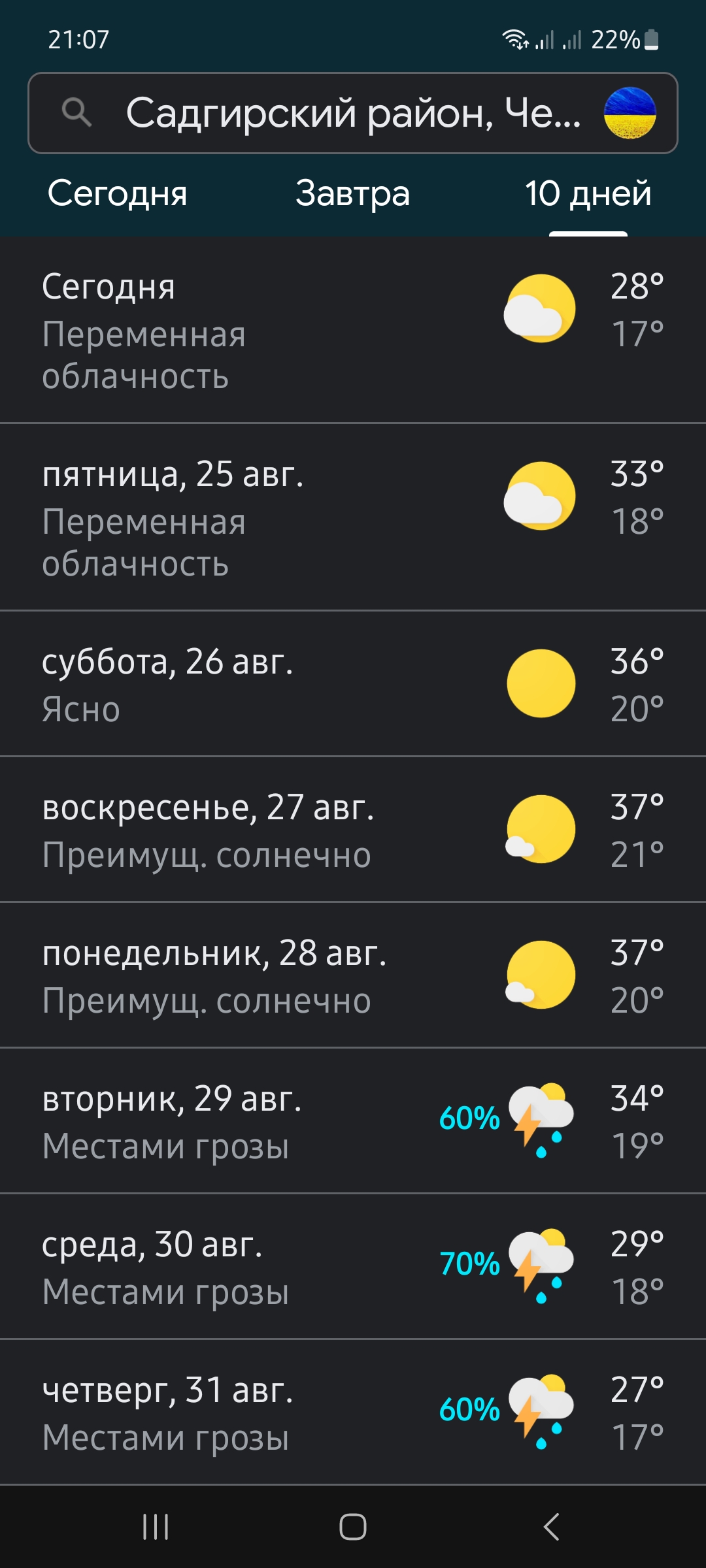Show details for вторник, 29 авг.

pos(353,1121)
